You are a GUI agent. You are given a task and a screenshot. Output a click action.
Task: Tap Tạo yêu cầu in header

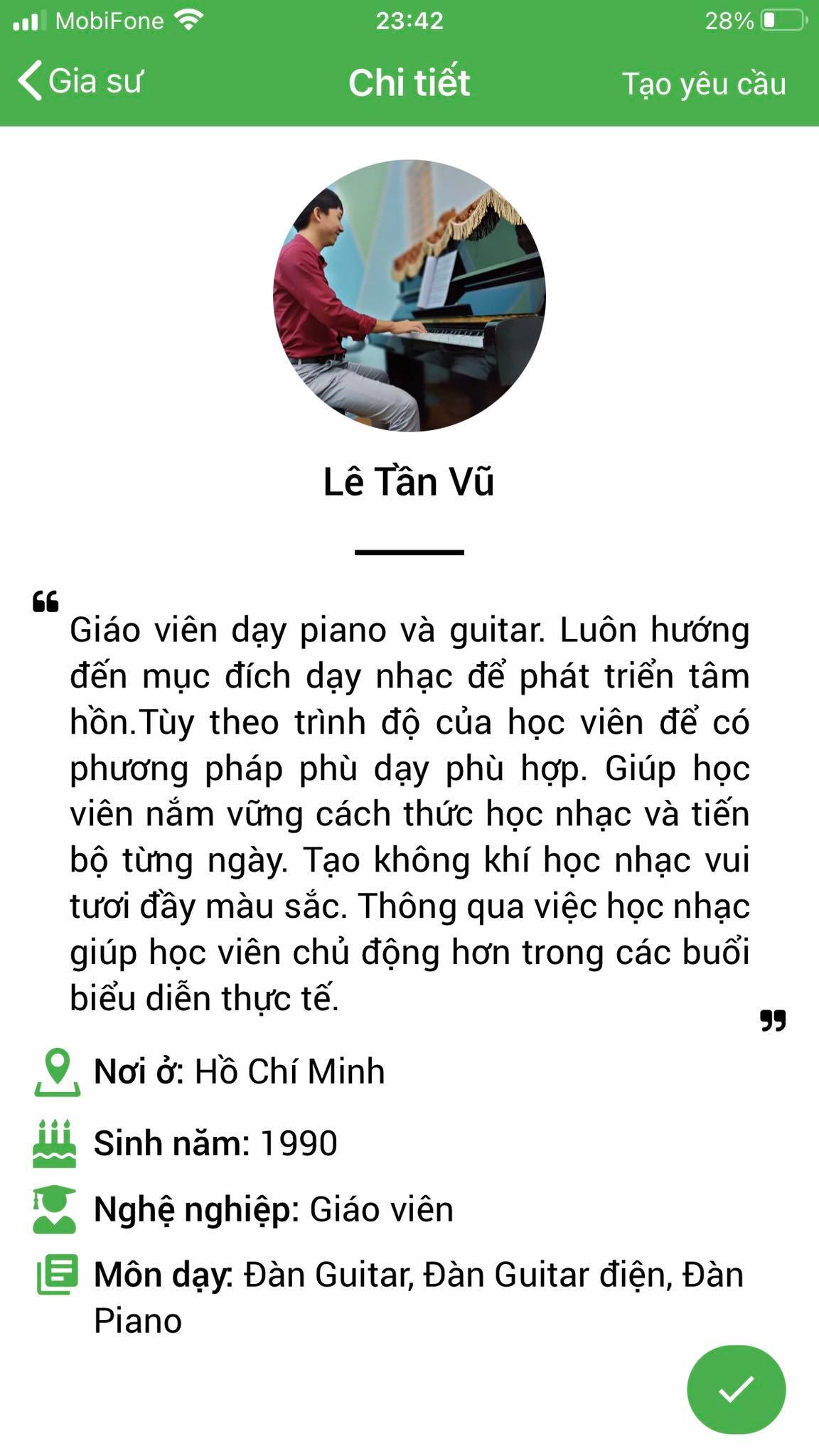tap(703, 84)
